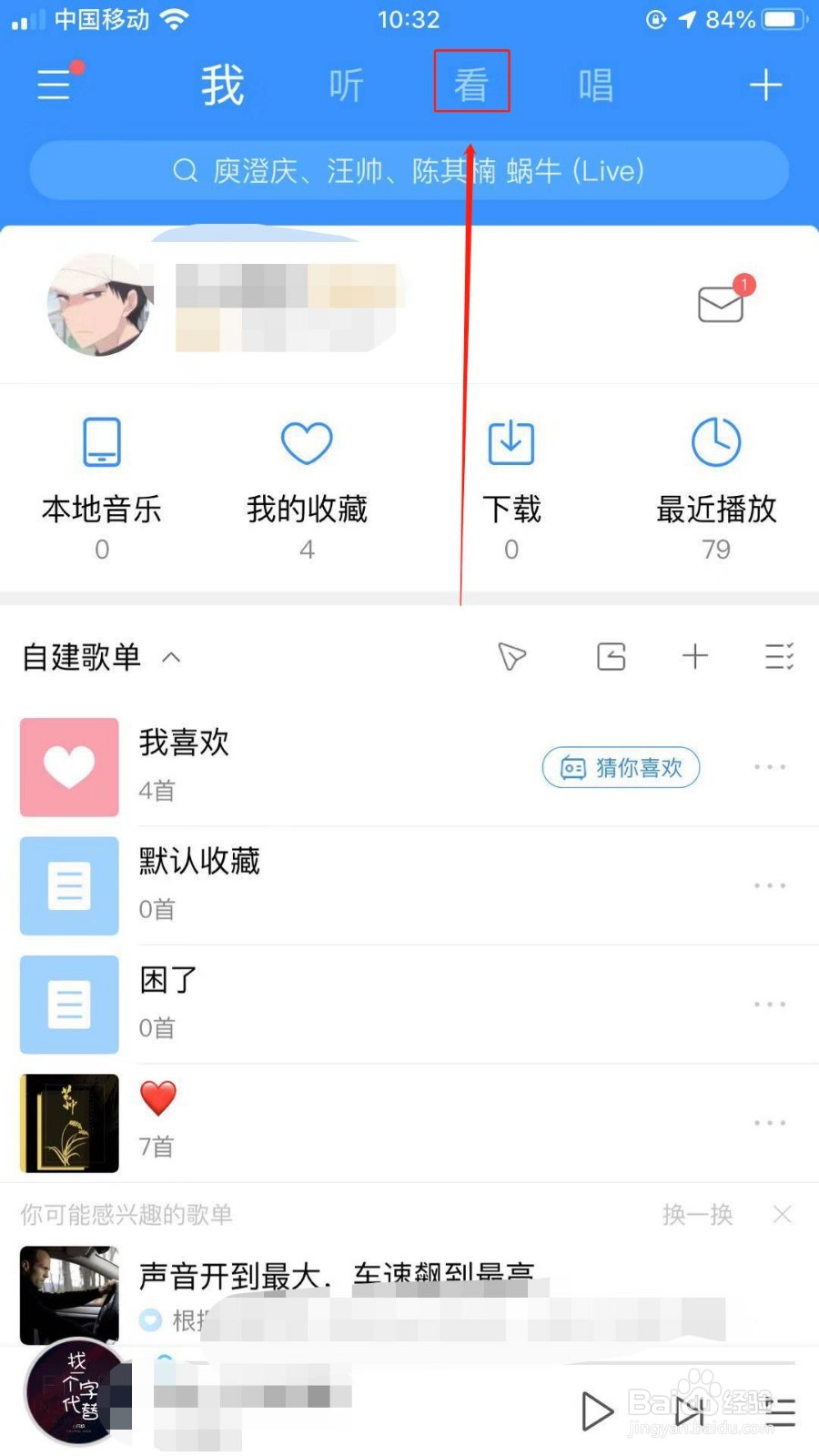Collapse the 自建歌单 section
Viewport: 819px width, 1456px height.
(171, 657)
